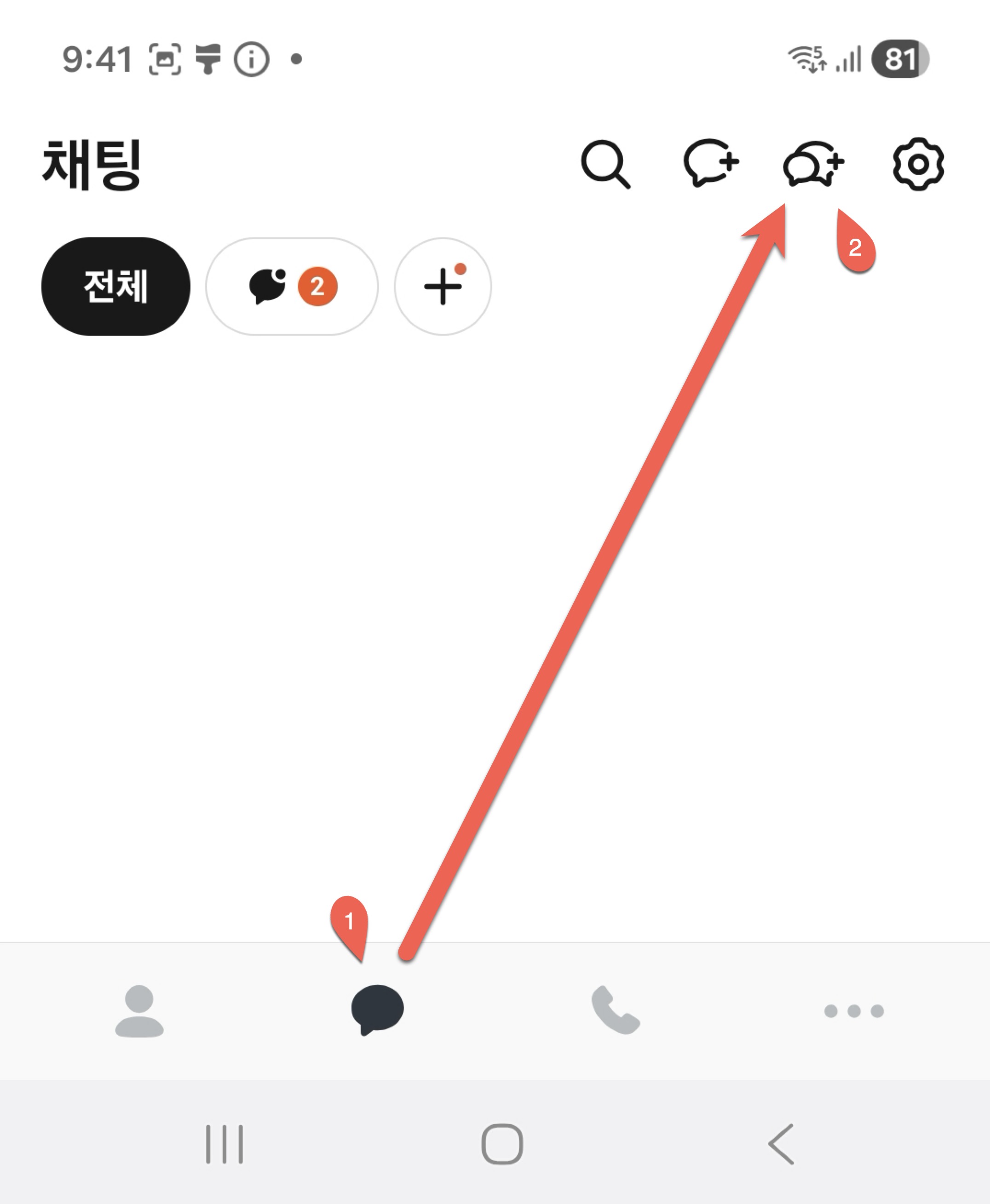Image resolution: width=990 pixels, height=1204 pixels.
Task: Open the chat search icon
Action: click(x=605, y=164)
